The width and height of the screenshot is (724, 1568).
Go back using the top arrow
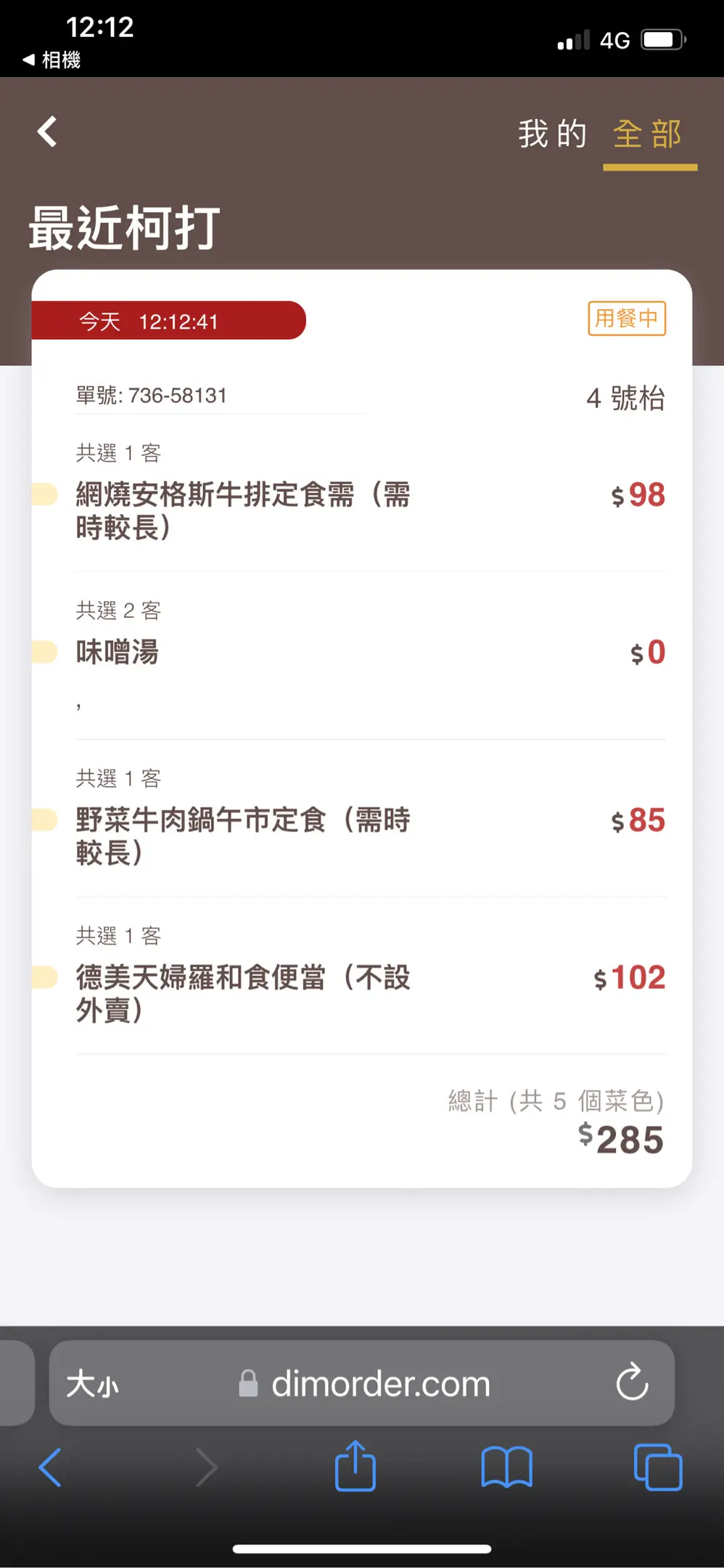click(48, 132)
